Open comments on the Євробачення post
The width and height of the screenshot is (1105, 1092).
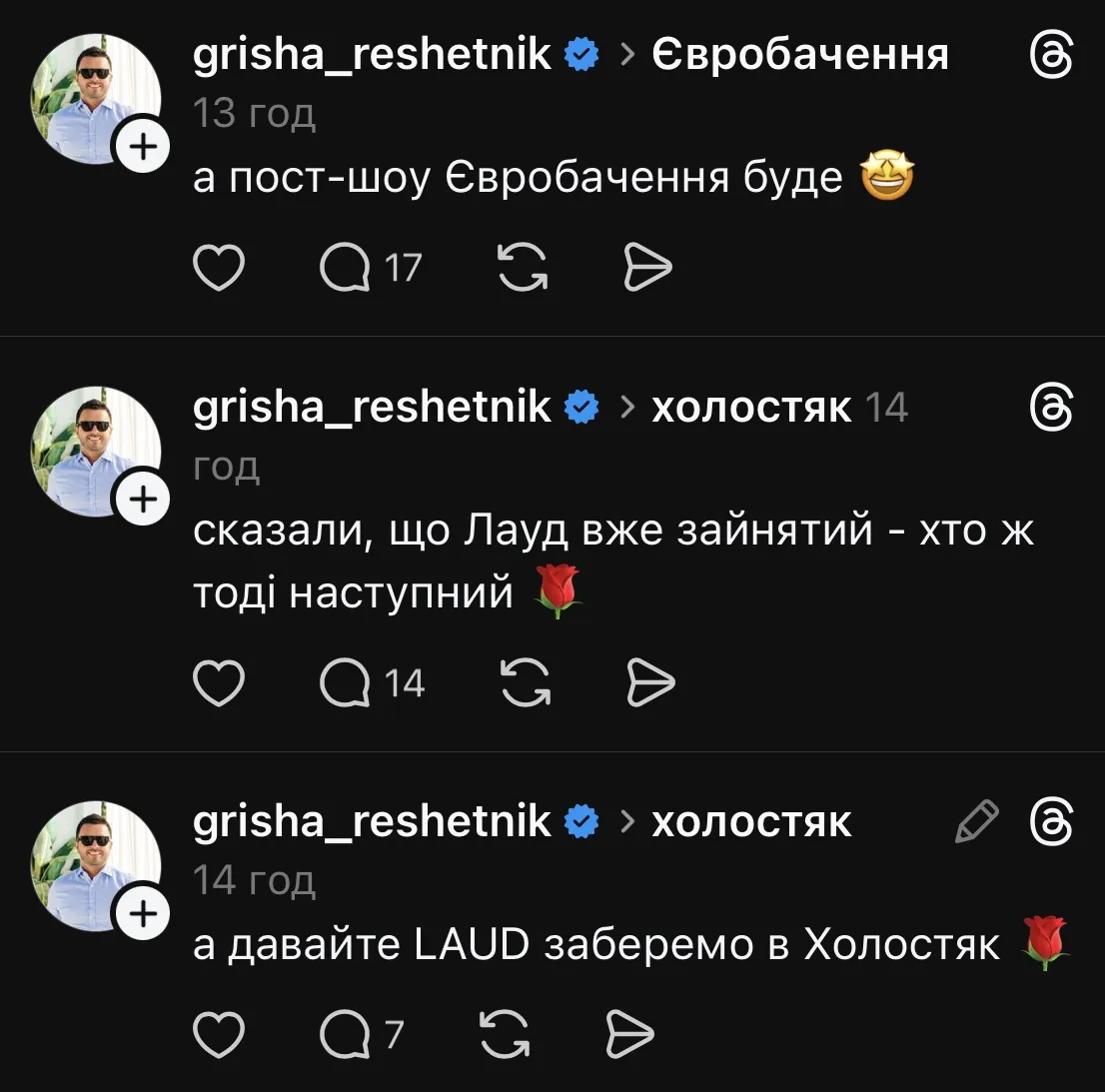point(346,268)
